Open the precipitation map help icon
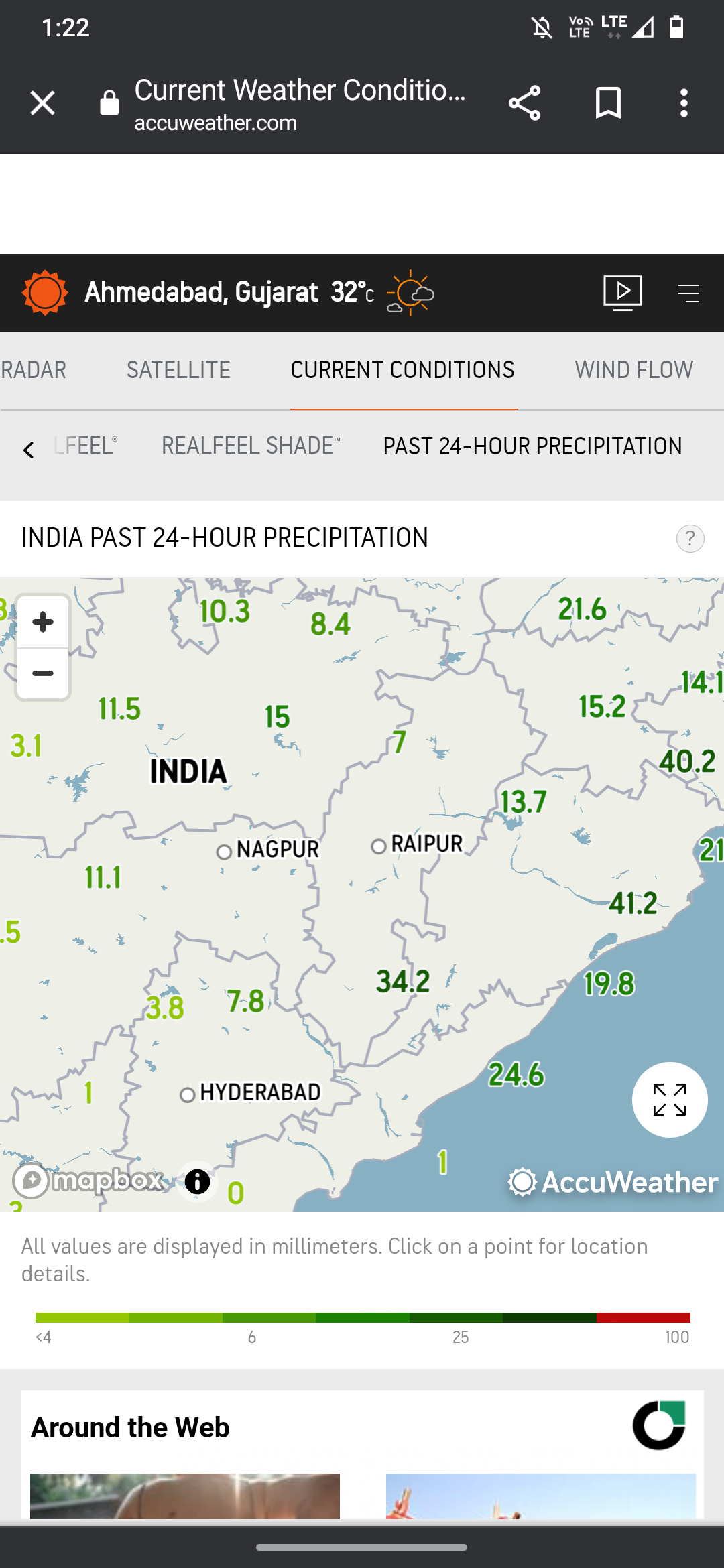724x1568 pixels. [690, 539]
